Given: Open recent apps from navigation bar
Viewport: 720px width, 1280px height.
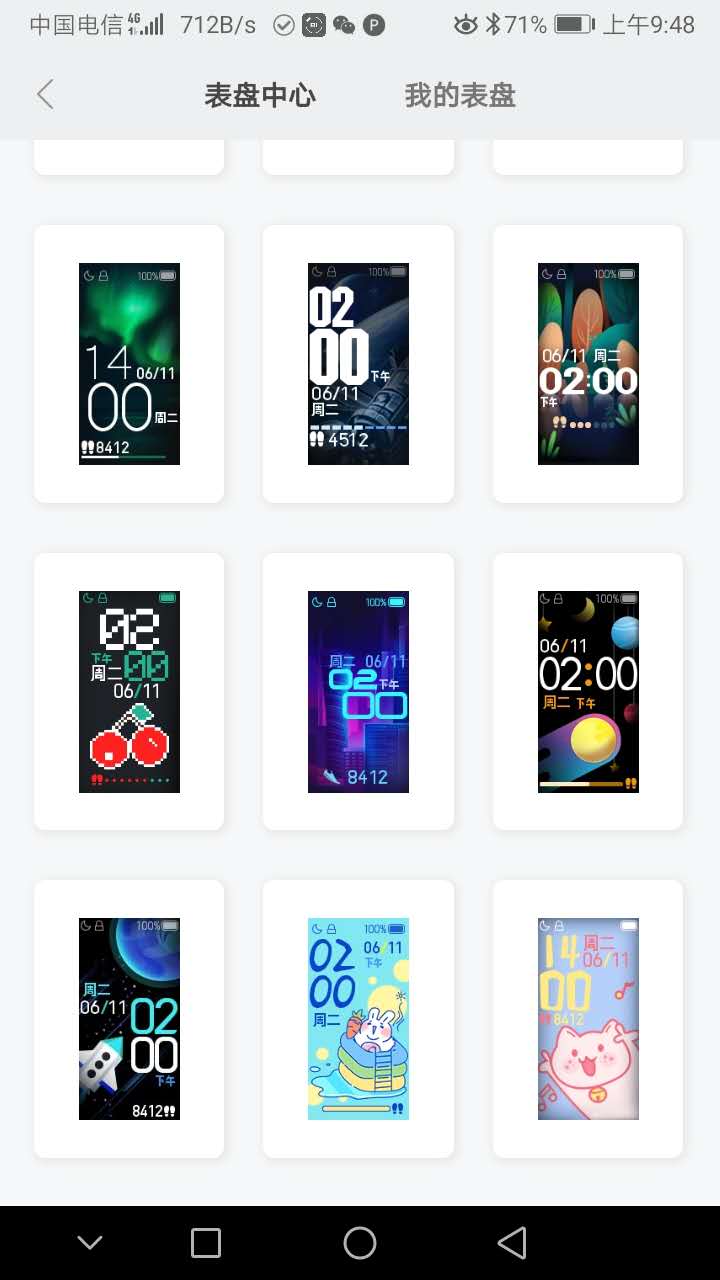Looking at the screenshot, I should point(206,1243).
